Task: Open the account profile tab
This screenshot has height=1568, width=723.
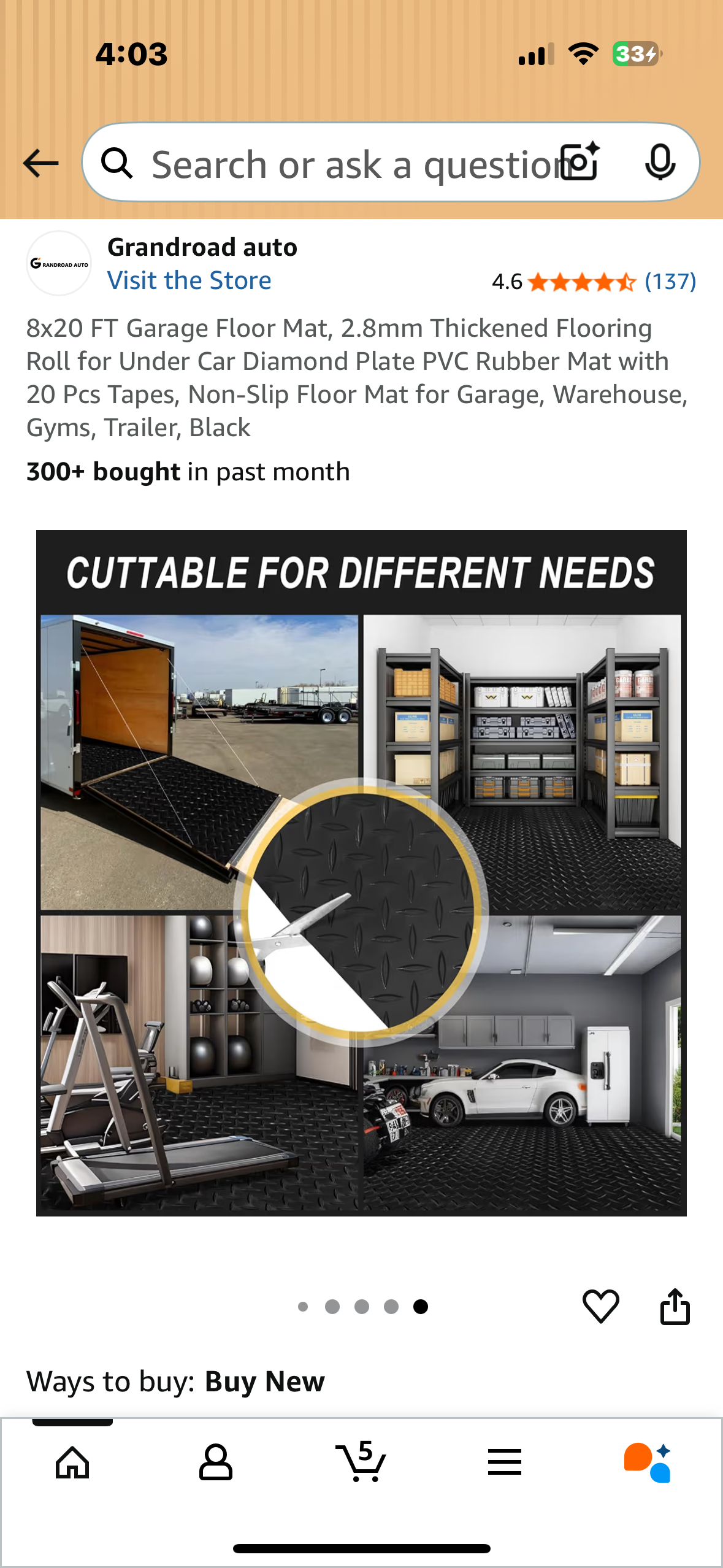Action: pos(215,1462)
